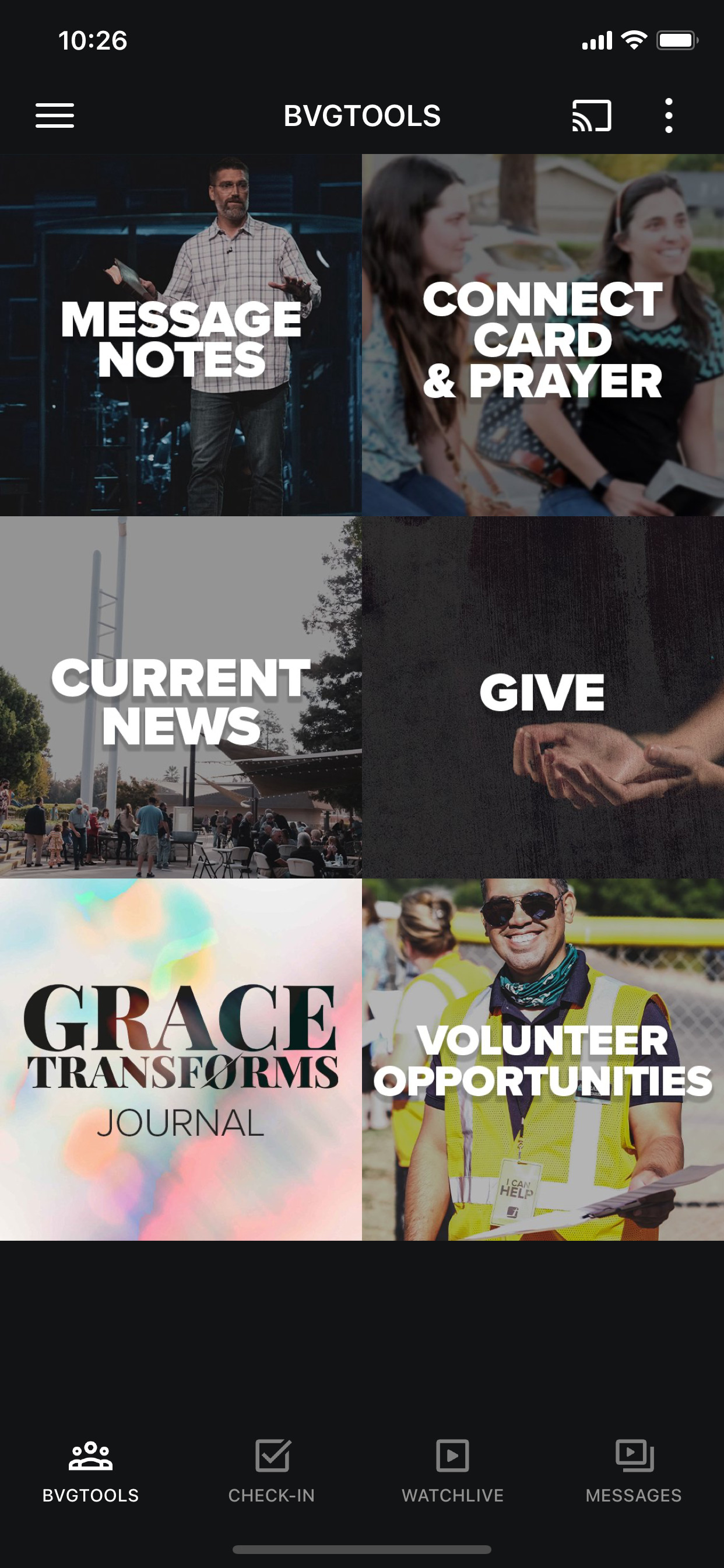Open the Grace Transforms Journal tile
Image resolution: width=724 pixels, height=1568 pixels.
(x=181, y=1059)
